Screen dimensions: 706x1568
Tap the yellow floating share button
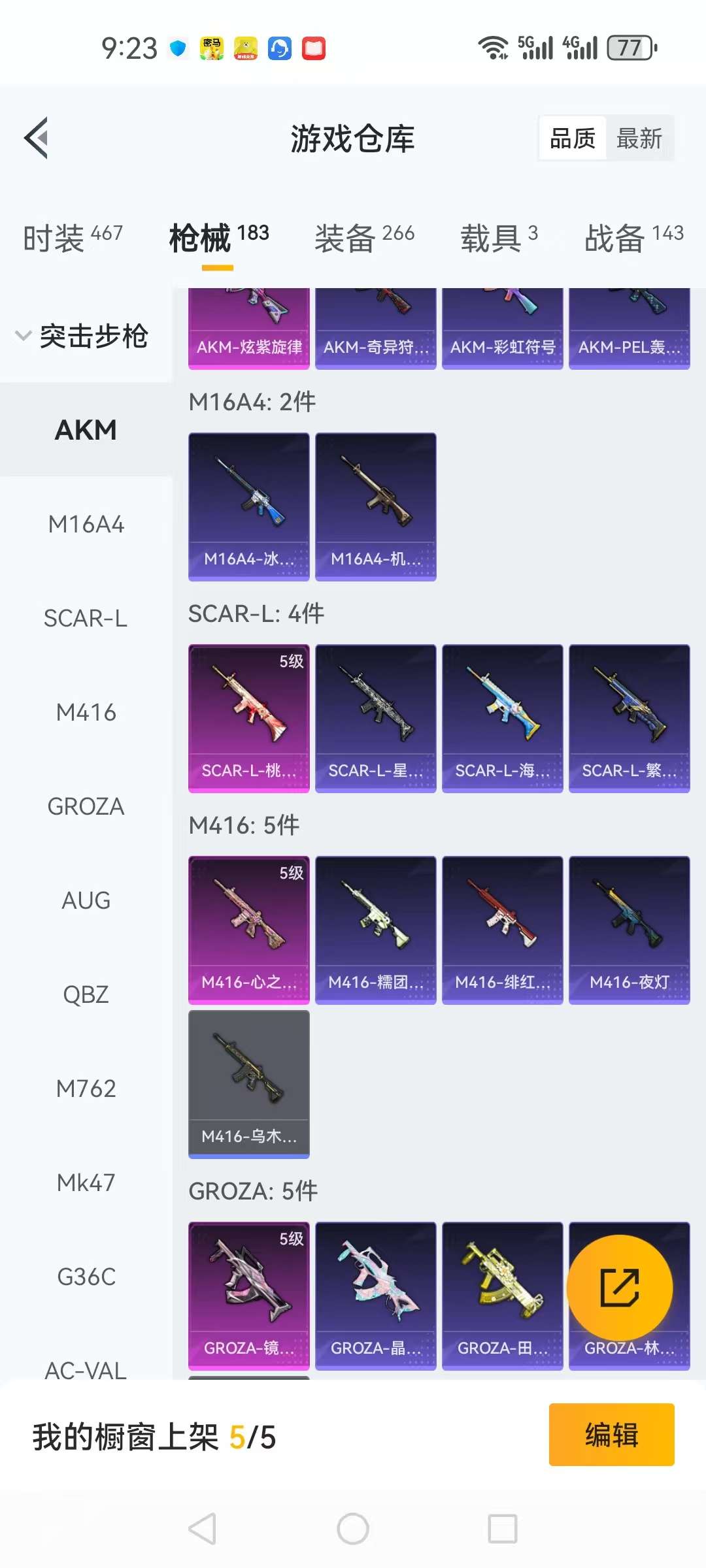tap(619, 1288)
